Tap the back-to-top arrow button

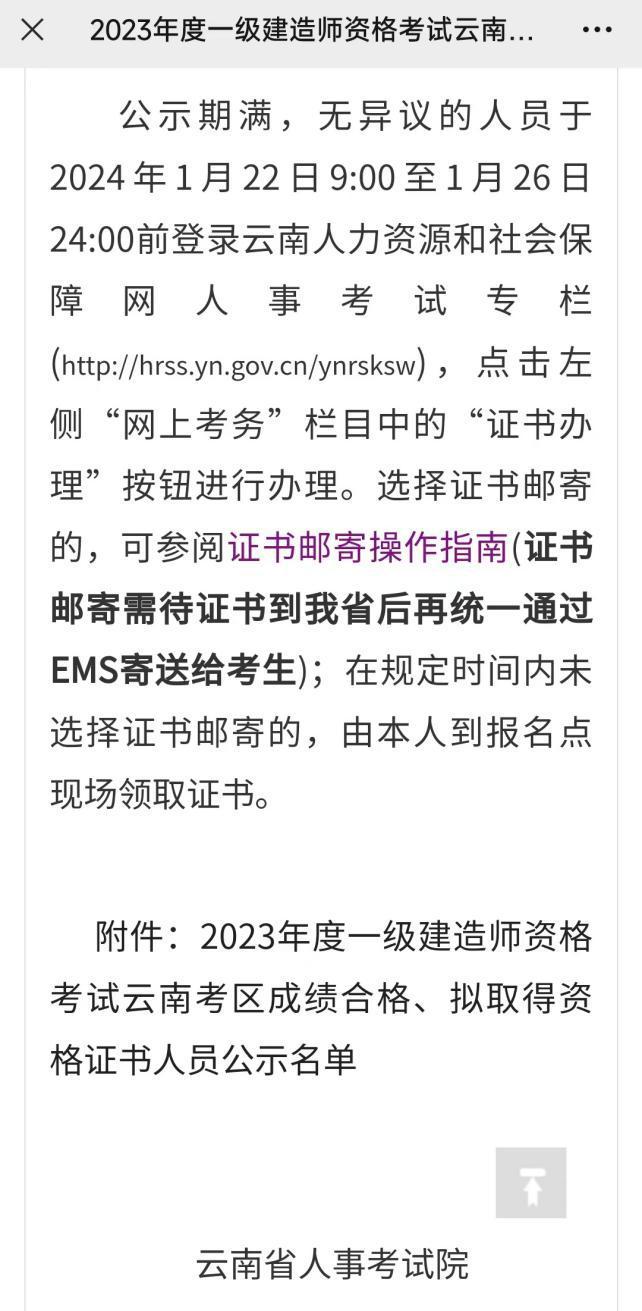[531, 1183]
